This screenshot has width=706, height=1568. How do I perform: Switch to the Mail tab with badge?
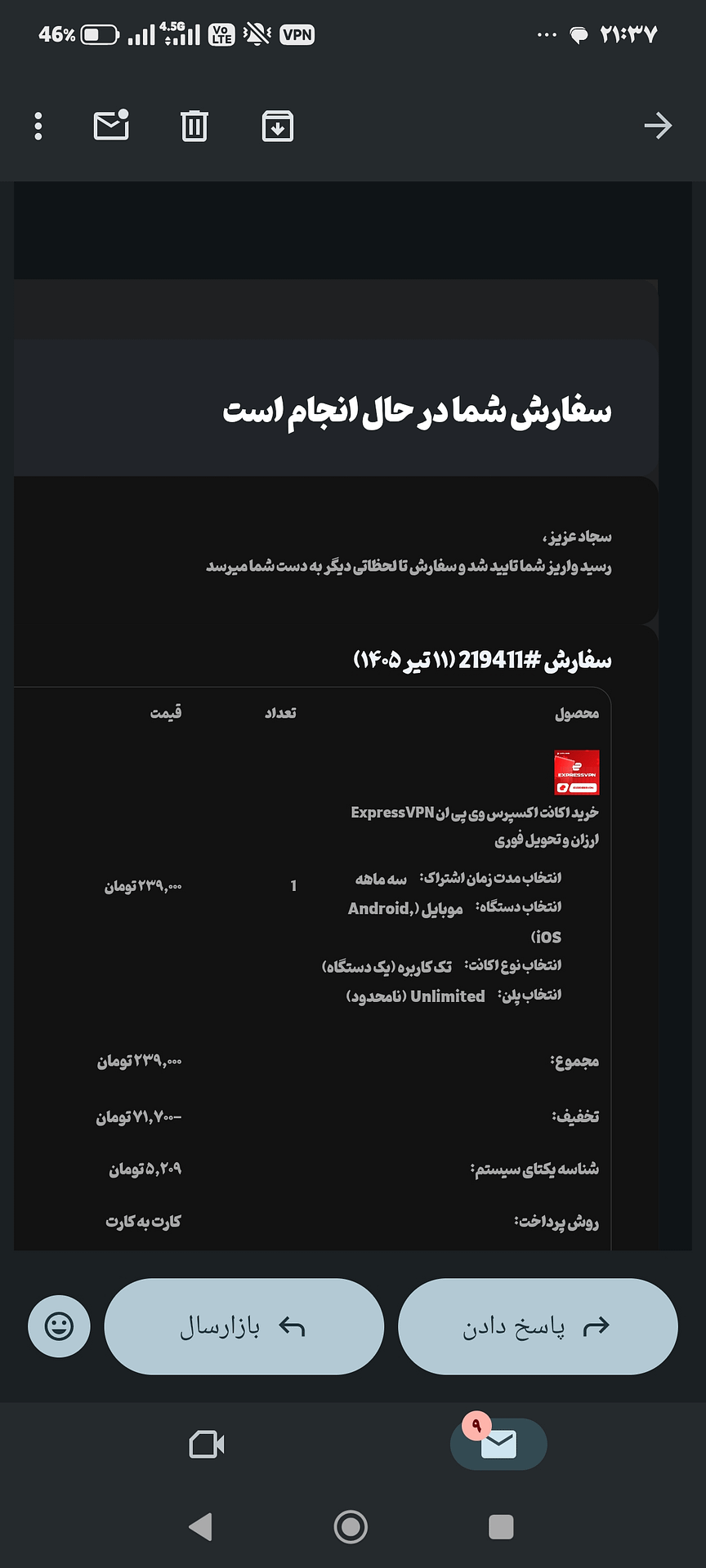coord(498,1444)
